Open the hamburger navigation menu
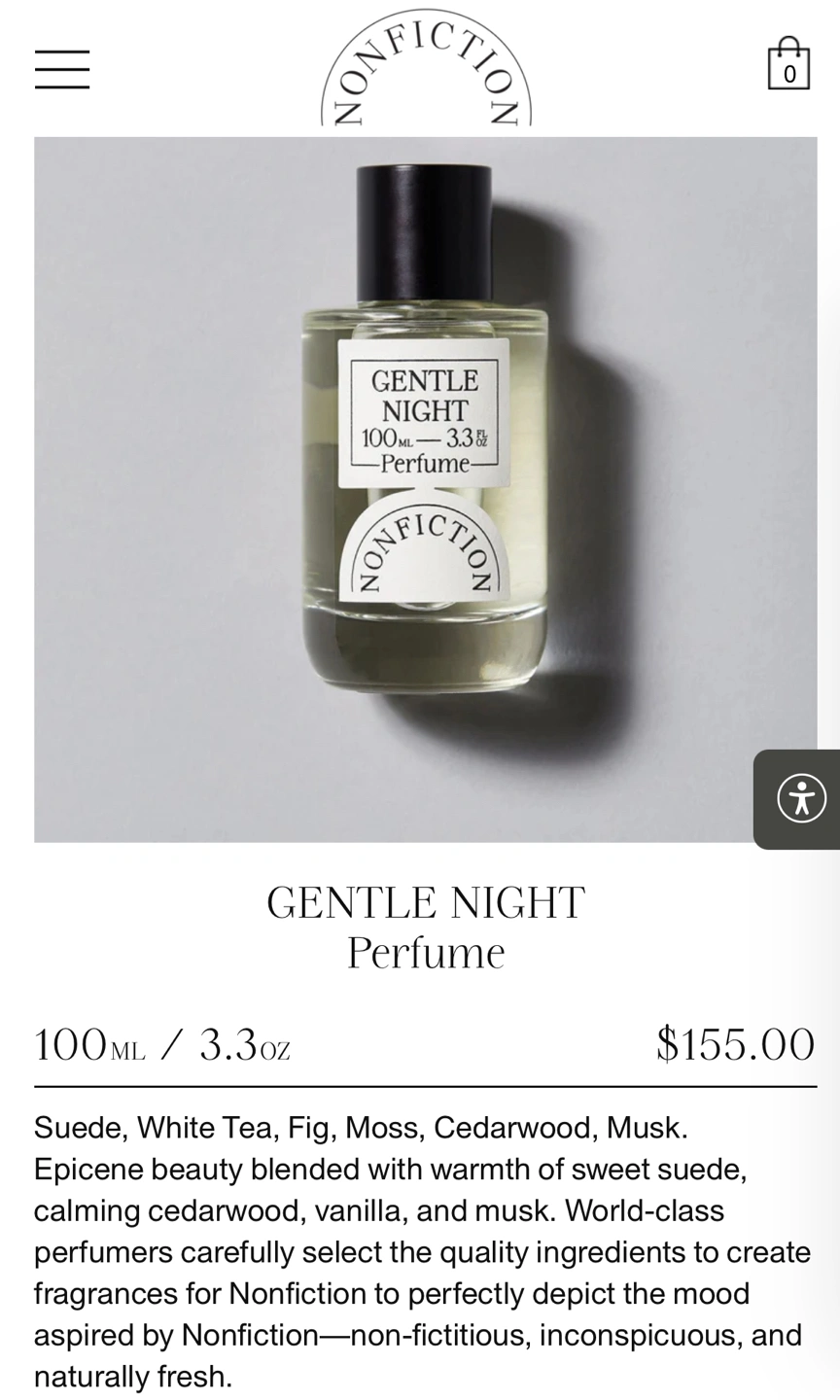840x1400 pixels. [x=62, y=69]
